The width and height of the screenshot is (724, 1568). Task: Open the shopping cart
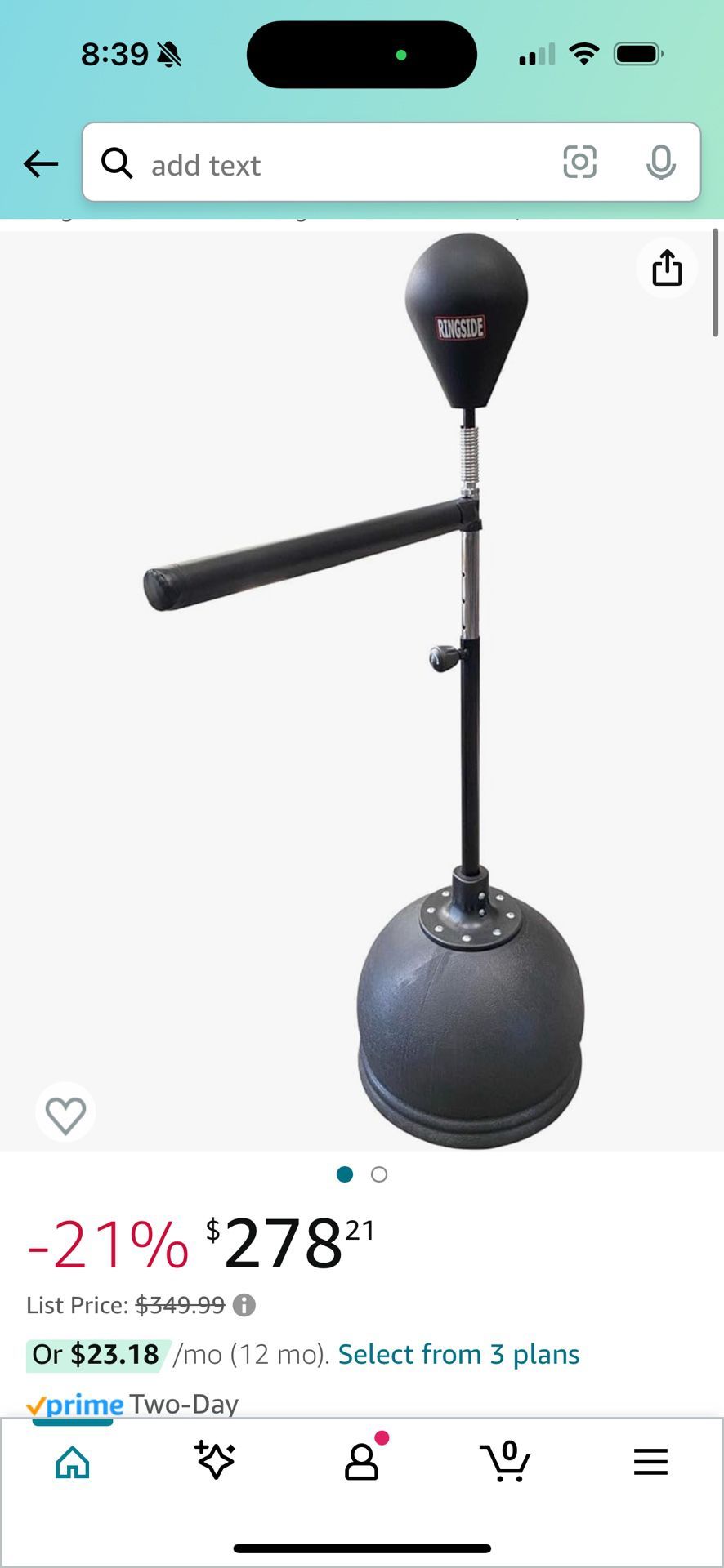point(505,1462)
